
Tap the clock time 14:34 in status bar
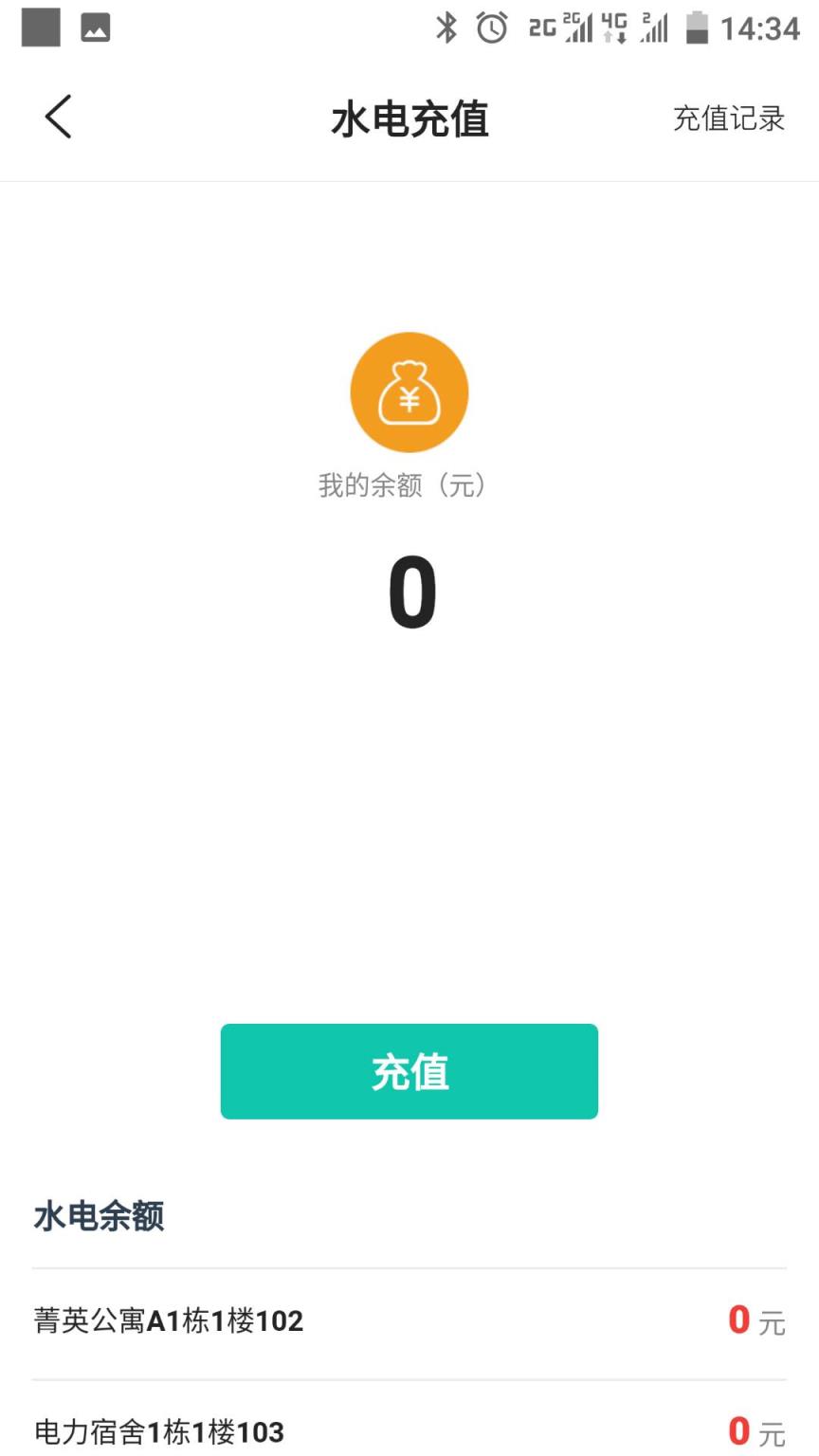click(759, 27)
